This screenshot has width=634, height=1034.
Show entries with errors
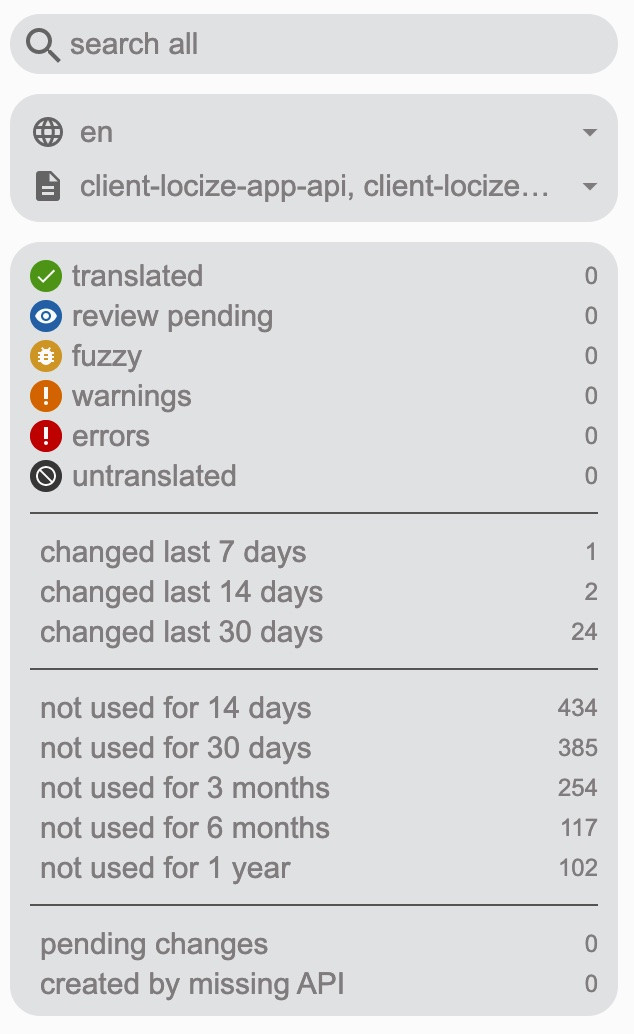[110, 436]
